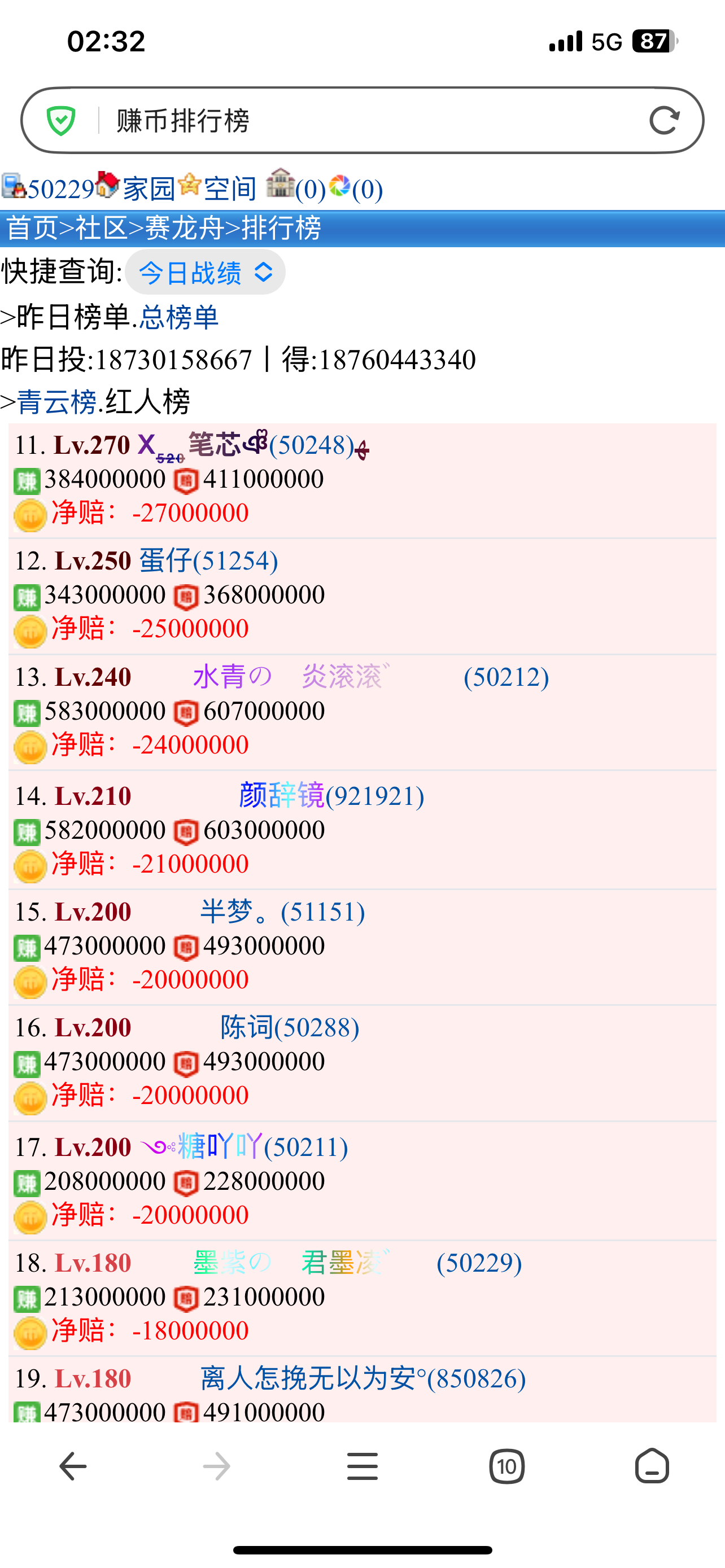Tap the address bar showing 赚币排行榜
Image resolution: width=725 pixels, height=1568 pixels.
tap(365, 121)
